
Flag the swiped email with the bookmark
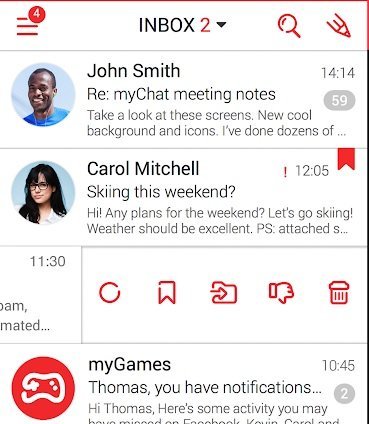[x=167, y=293]
